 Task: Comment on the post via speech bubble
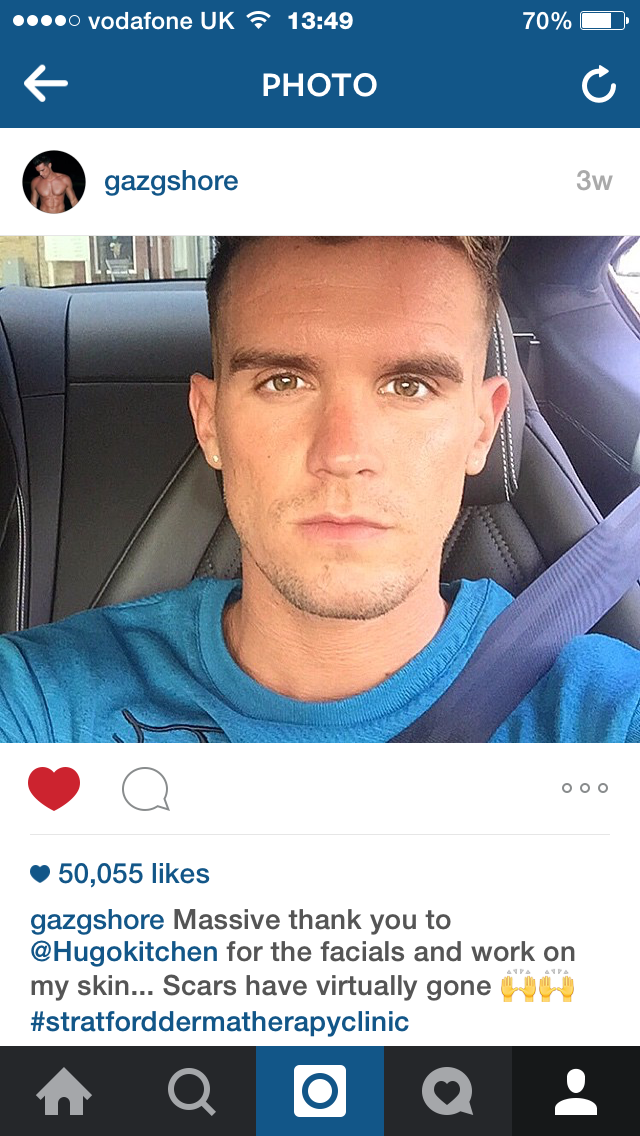pyautogui.click(x=146, y=788)
